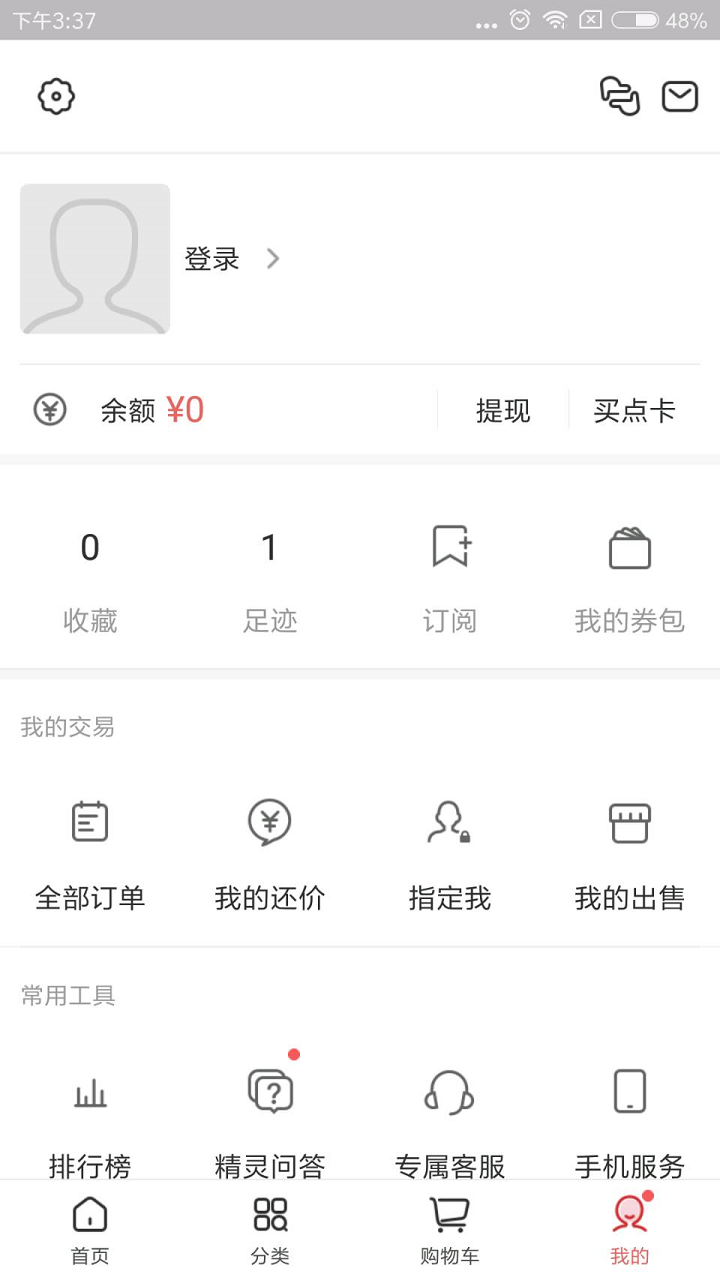Image resolution: width=720 pixels, height=1280 pixels.
Task: Open the messages chat bubbles icon
Action: (x=619, y=96)
